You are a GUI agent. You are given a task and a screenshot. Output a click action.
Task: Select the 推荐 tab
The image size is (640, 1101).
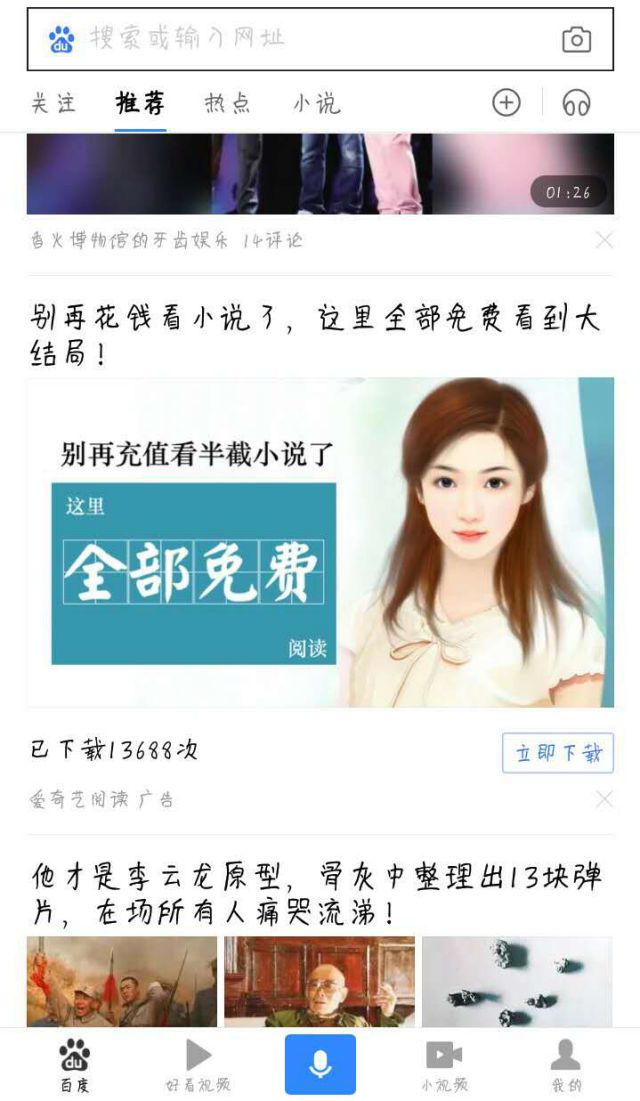(x=140, y=103)
